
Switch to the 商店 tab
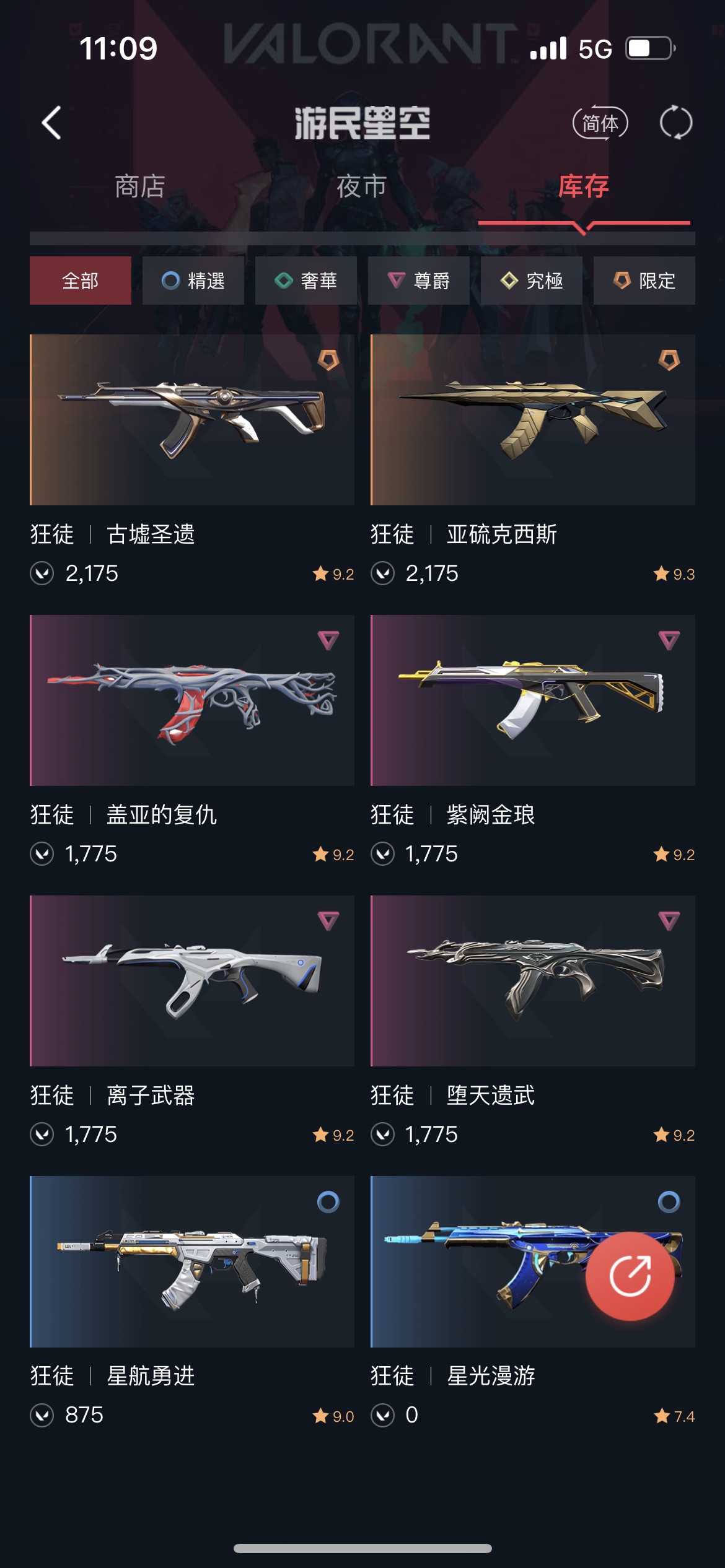point(140,186)
